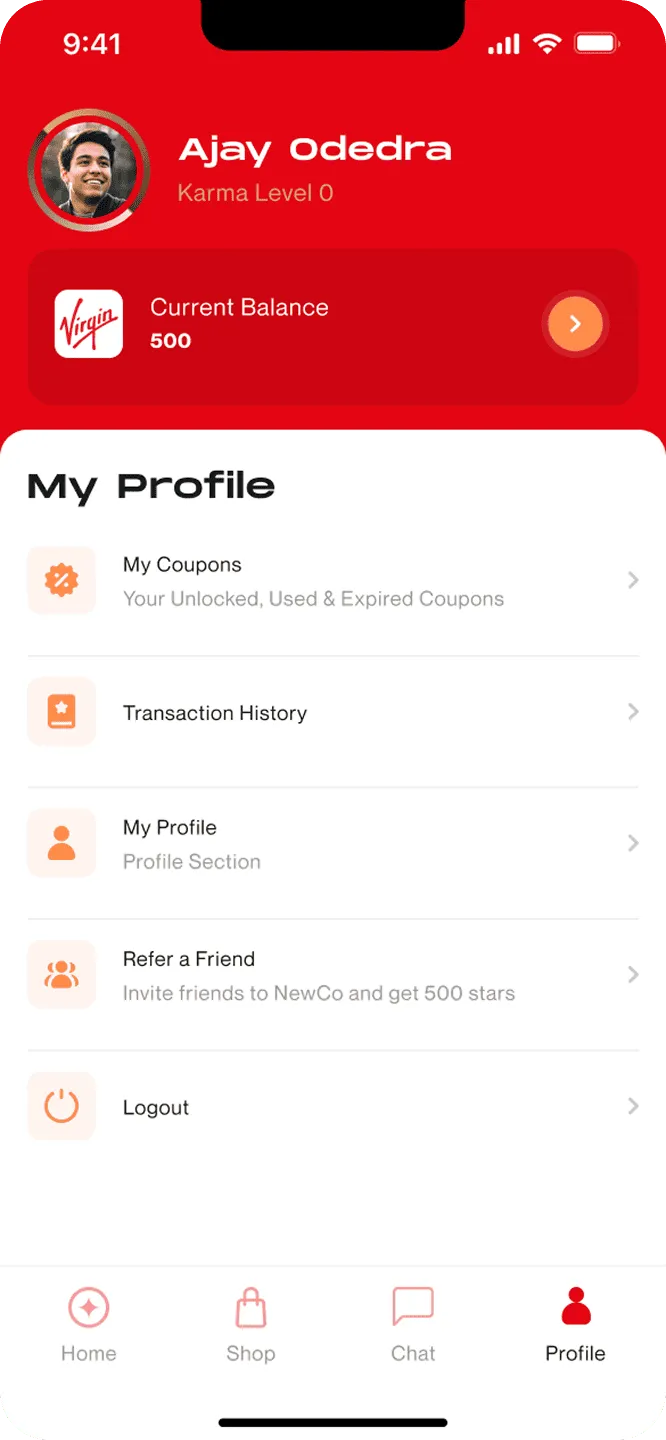This screenshot has height=1440, width=666.
Task: Go to the Shop tab
Action: (x=250, y=1325)
